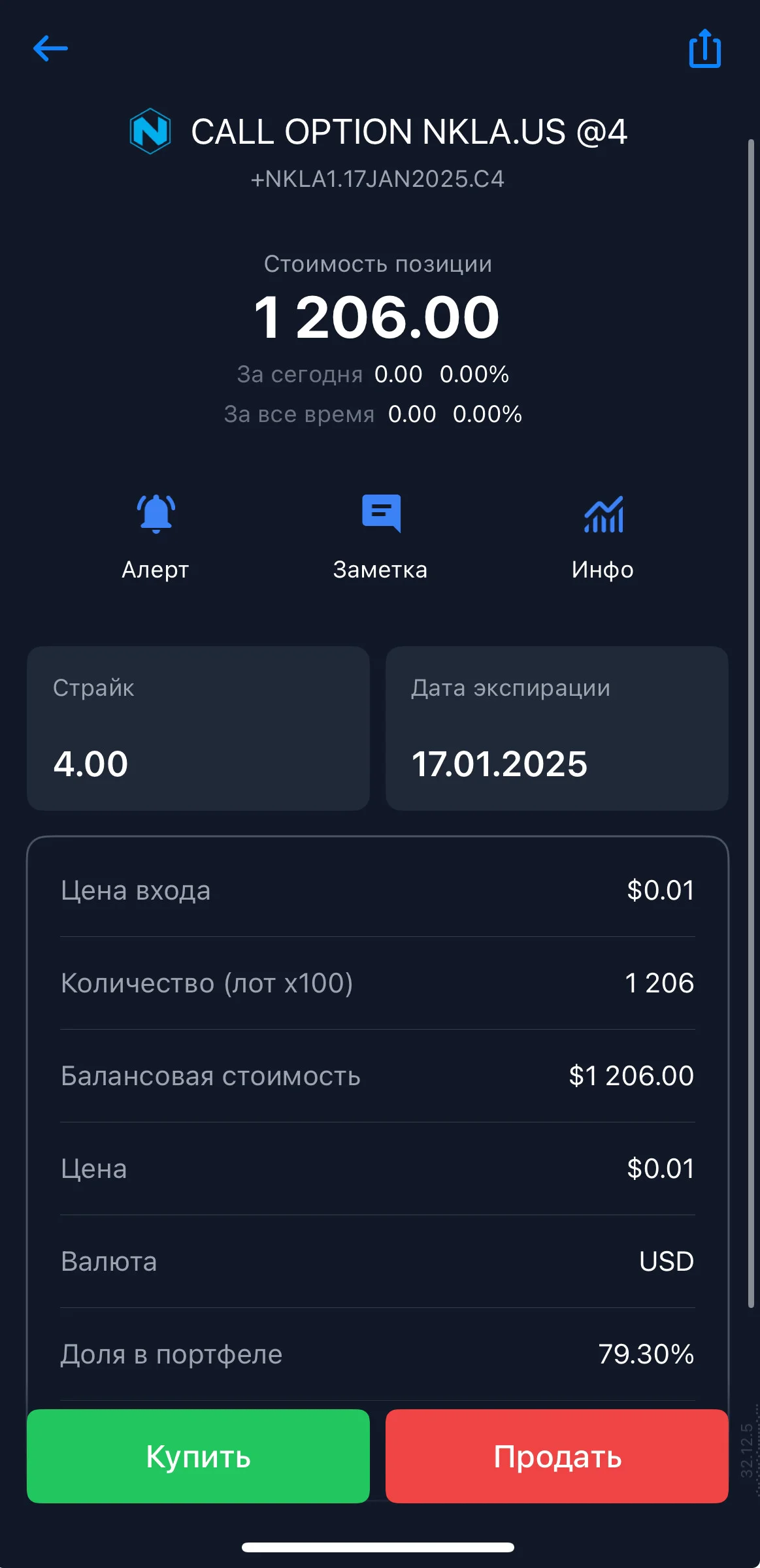Tap the green Купить button
Image resolution: width=760 pixels, height=1568 pixels.
(x=198, y=1456)
